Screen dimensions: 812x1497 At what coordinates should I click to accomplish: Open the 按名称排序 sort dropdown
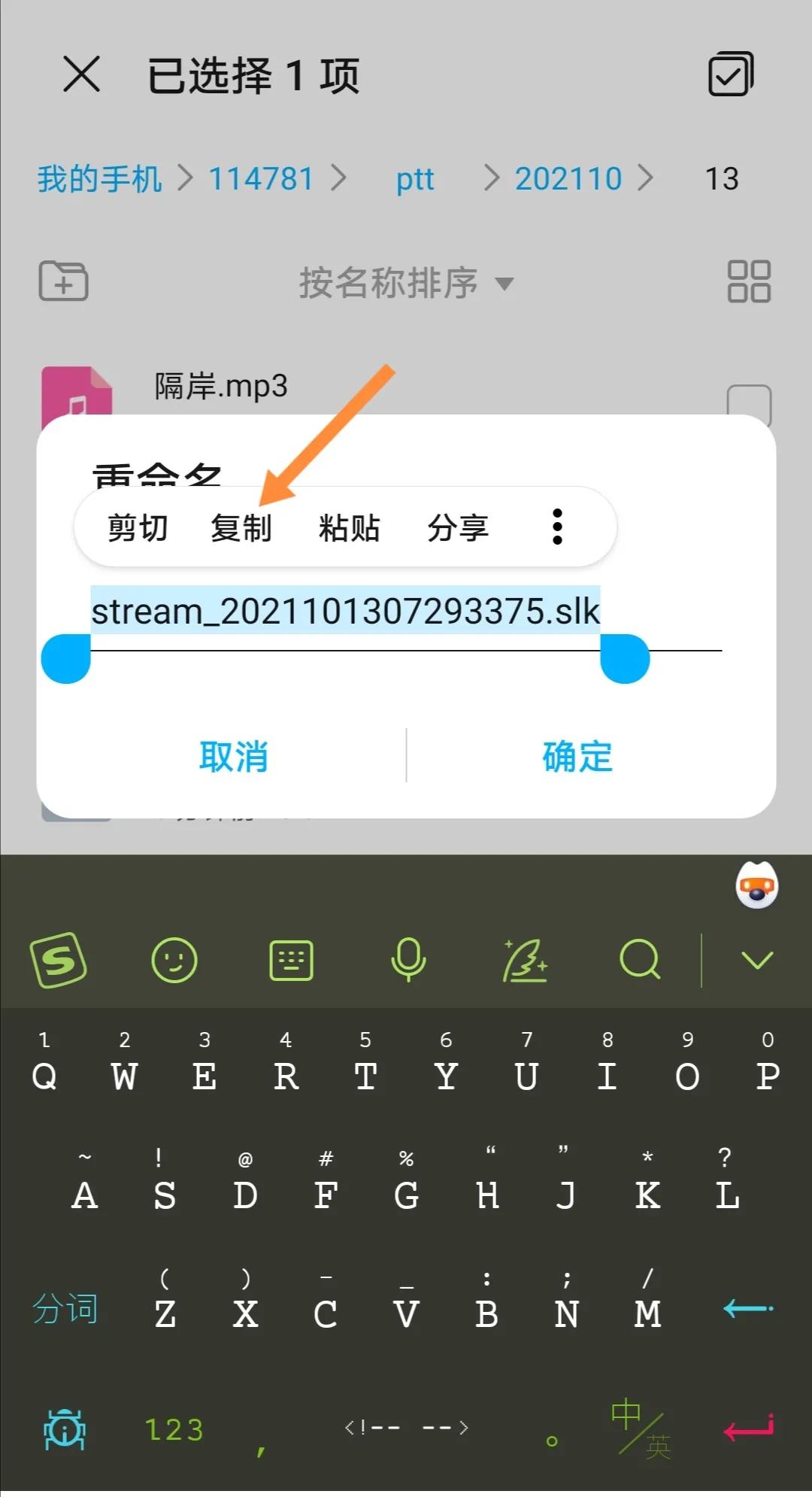406,284
